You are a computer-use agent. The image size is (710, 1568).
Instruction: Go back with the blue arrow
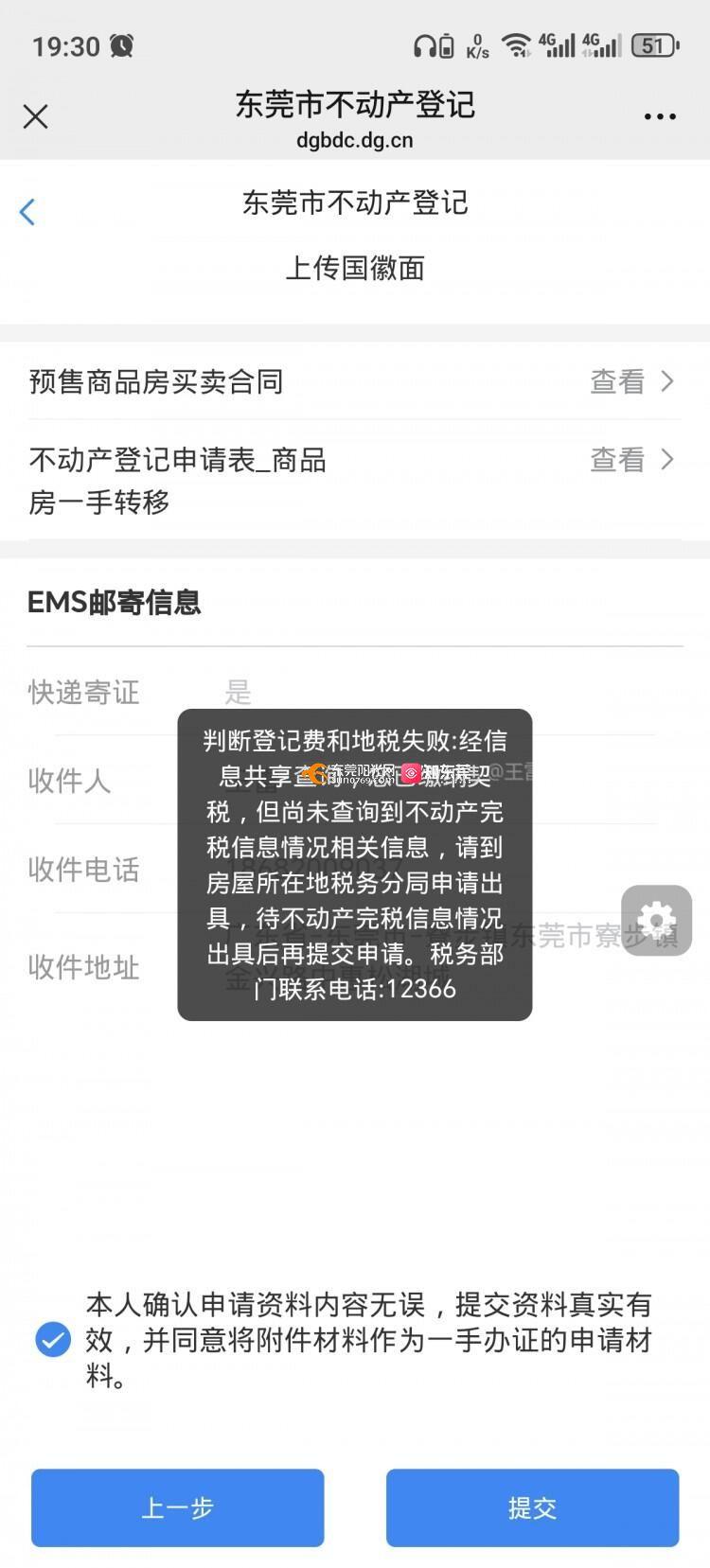click(x=27, y=212)
